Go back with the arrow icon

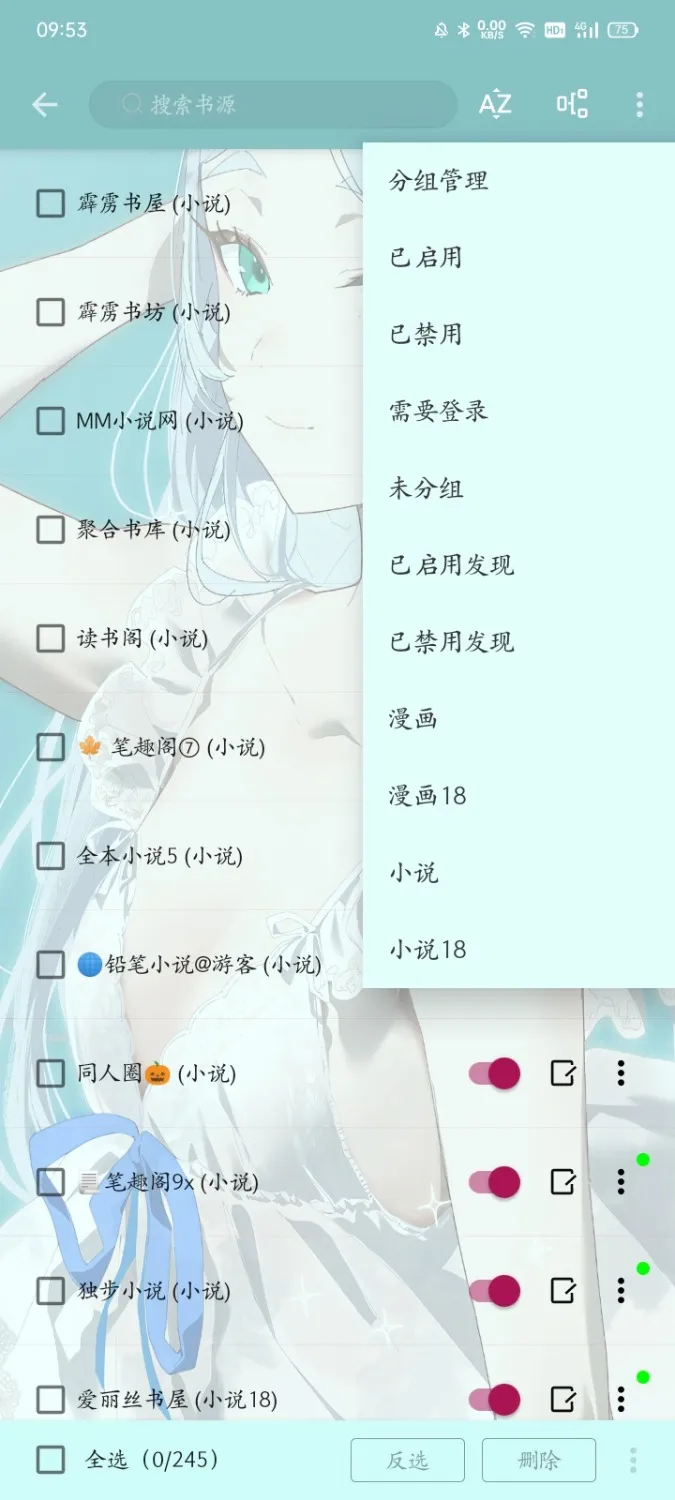click(x=45, y=105)
